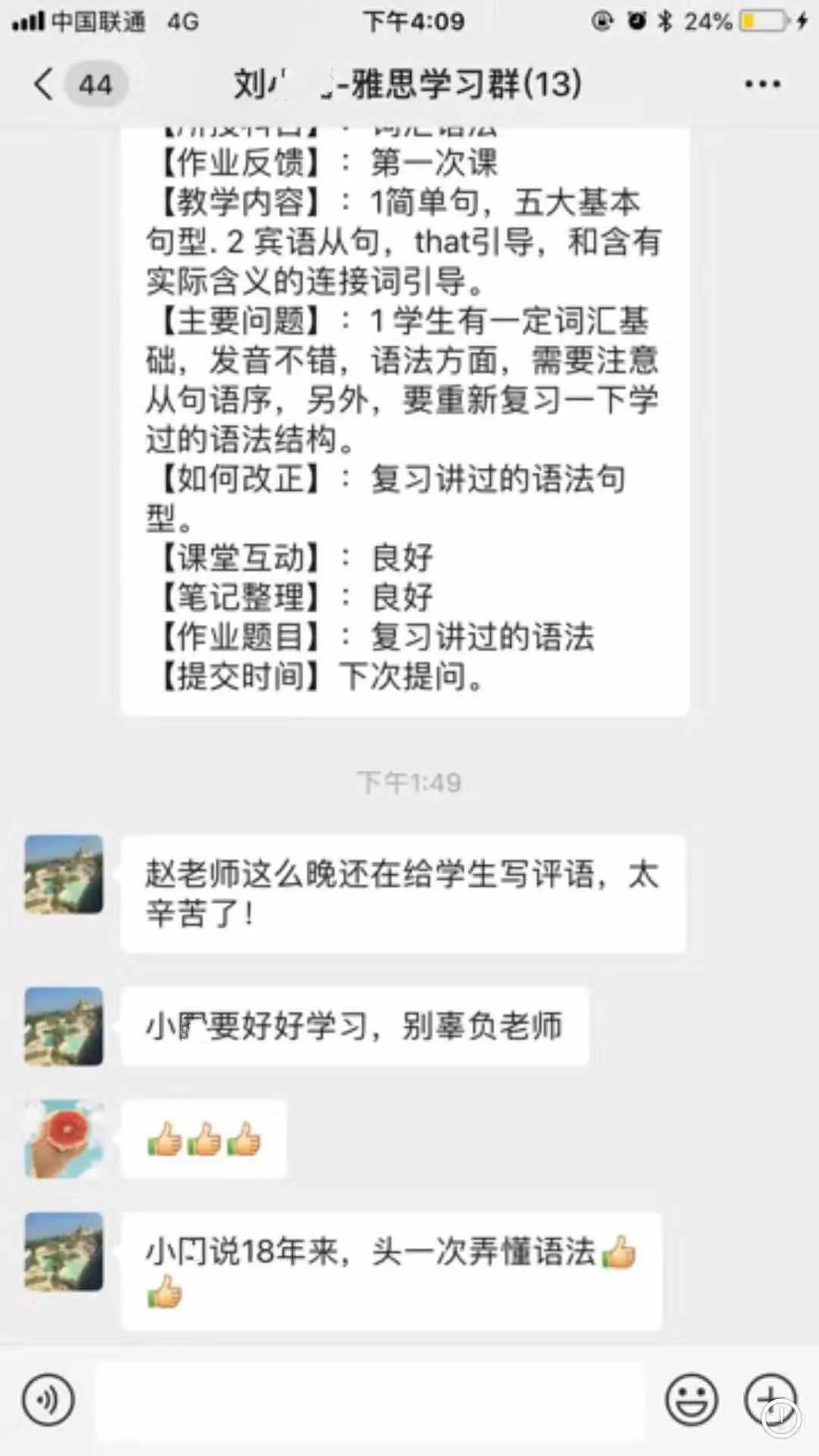The image size is (819, 1456).
Task: Open group chat settings via the ellipsis icon
Action: coord(761,85)
